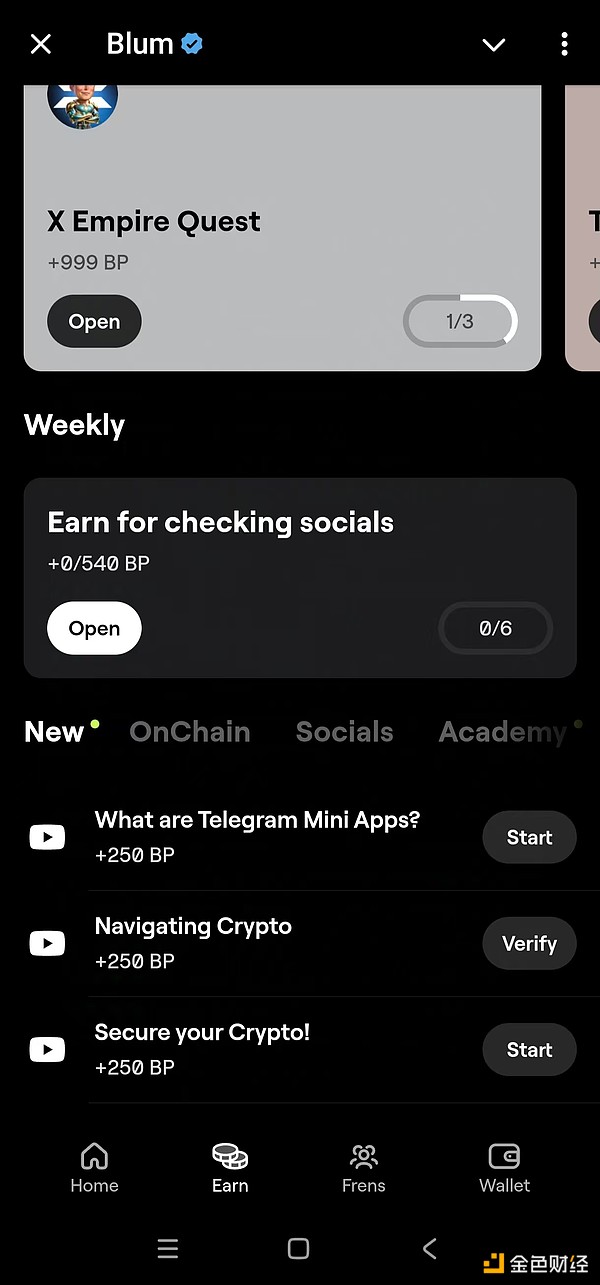Switch to the New tab
600x1285 pixels.
coord(55,732)
